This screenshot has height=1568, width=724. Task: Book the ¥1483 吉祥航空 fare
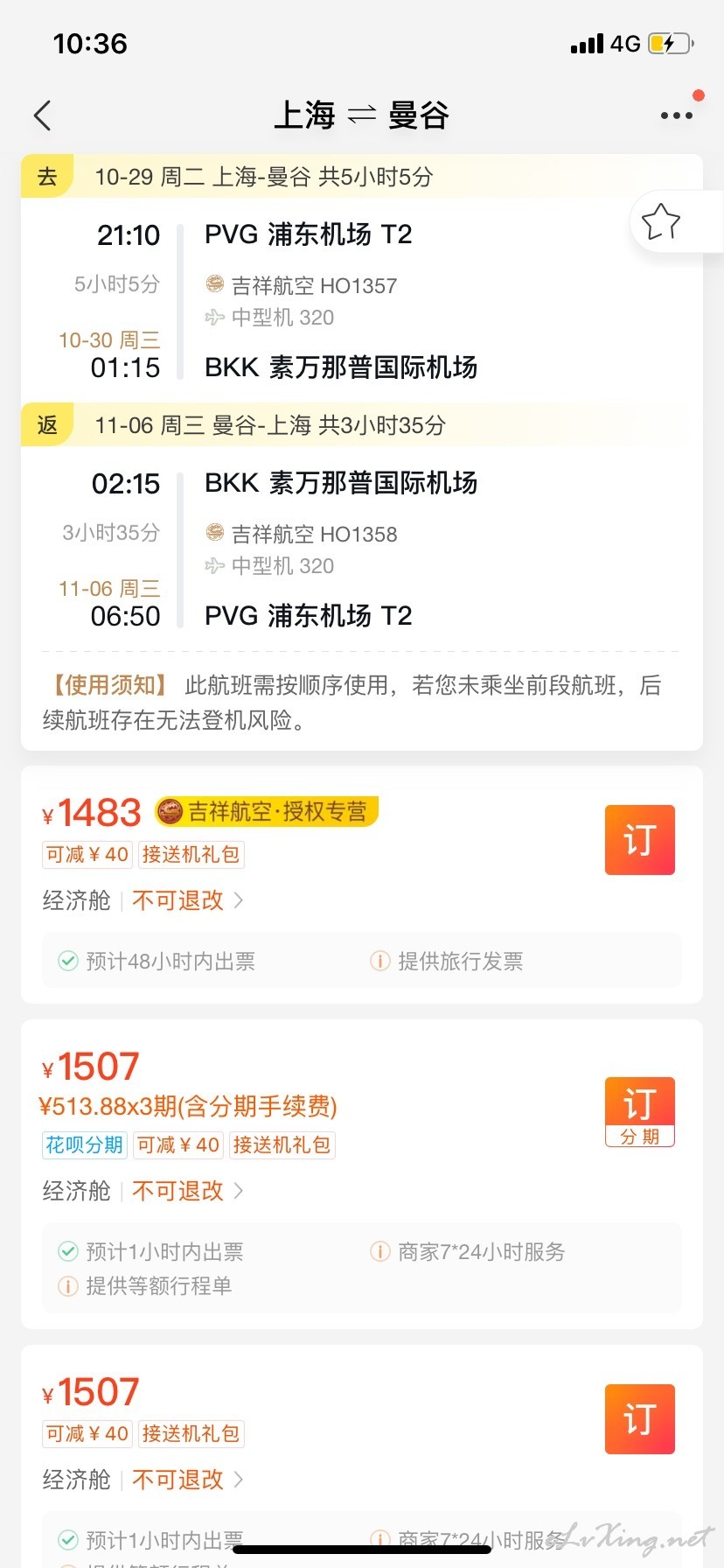[x=640, y=840]
